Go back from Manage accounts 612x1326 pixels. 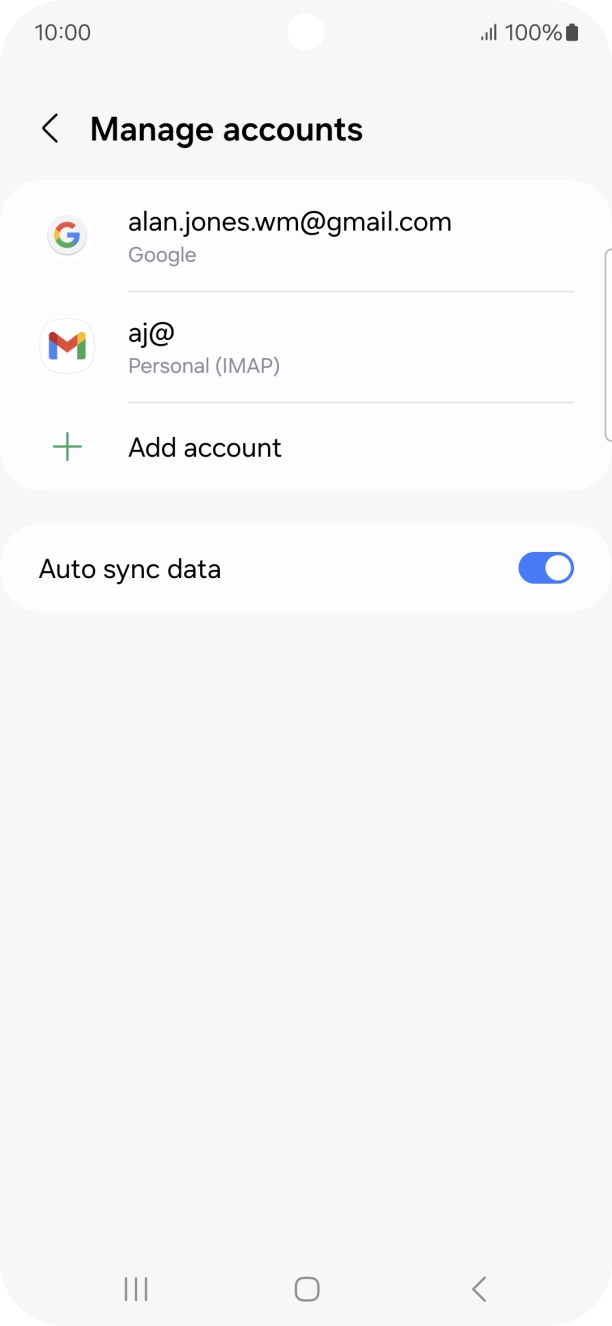click(50, 129)
